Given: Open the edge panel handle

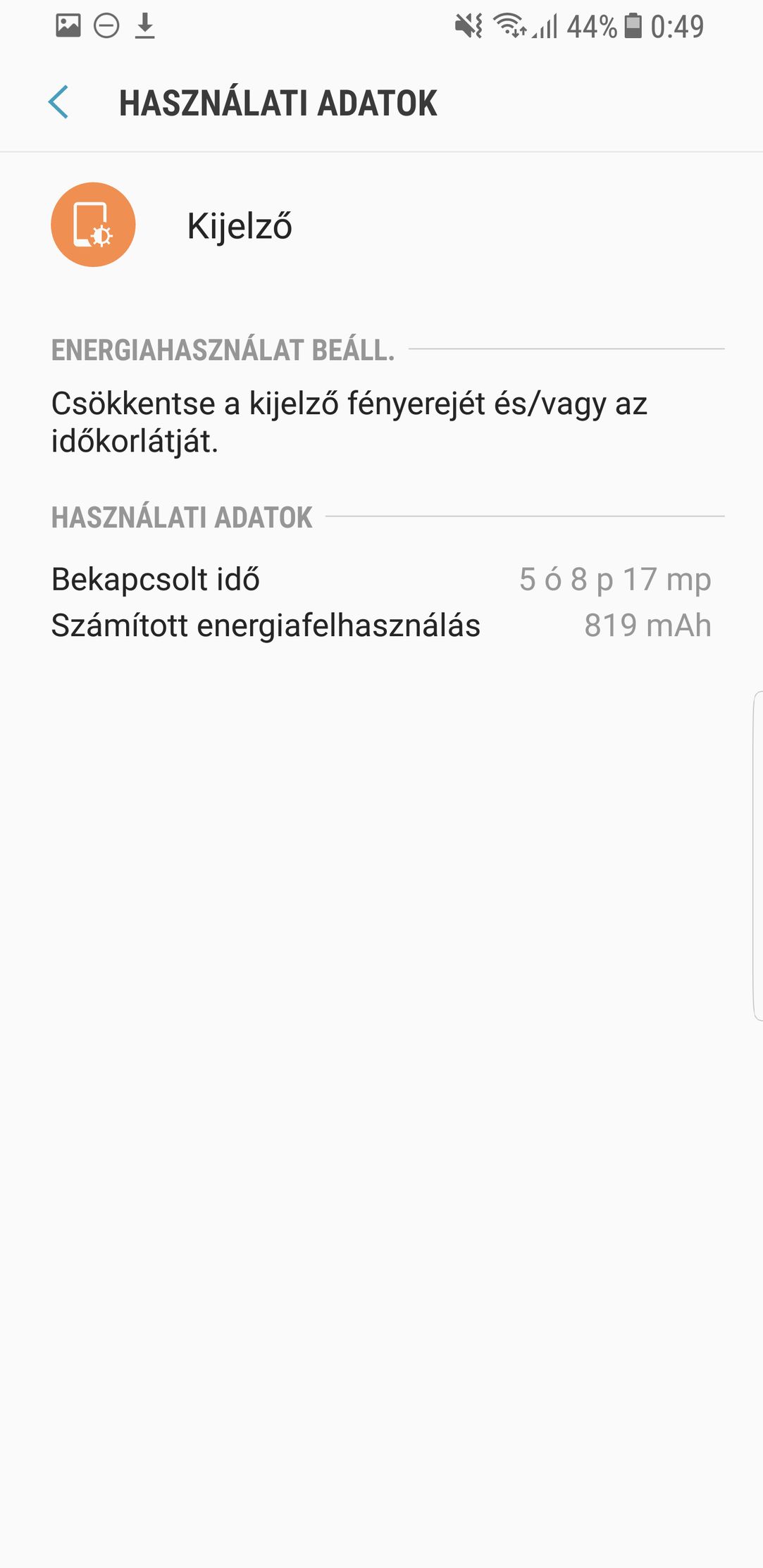Looking at the screenshot, I should (757, 856).
